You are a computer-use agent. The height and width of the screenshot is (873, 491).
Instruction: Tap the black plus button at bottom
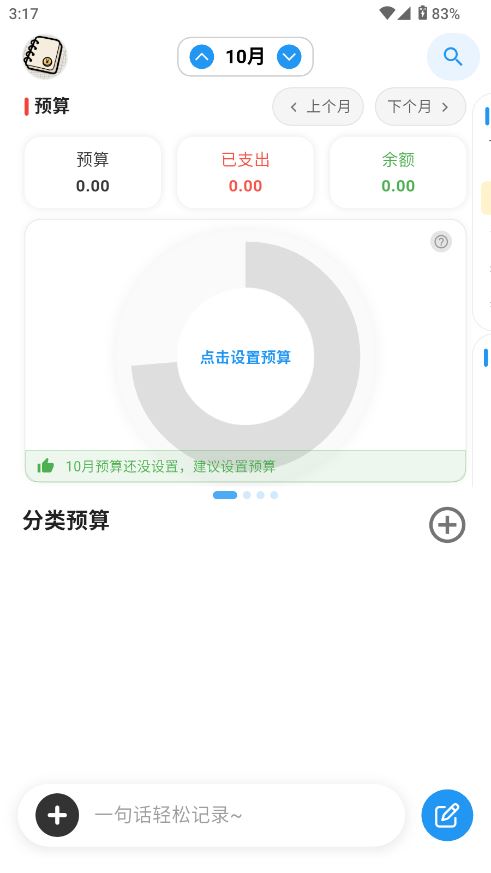(x=57, y=815)
